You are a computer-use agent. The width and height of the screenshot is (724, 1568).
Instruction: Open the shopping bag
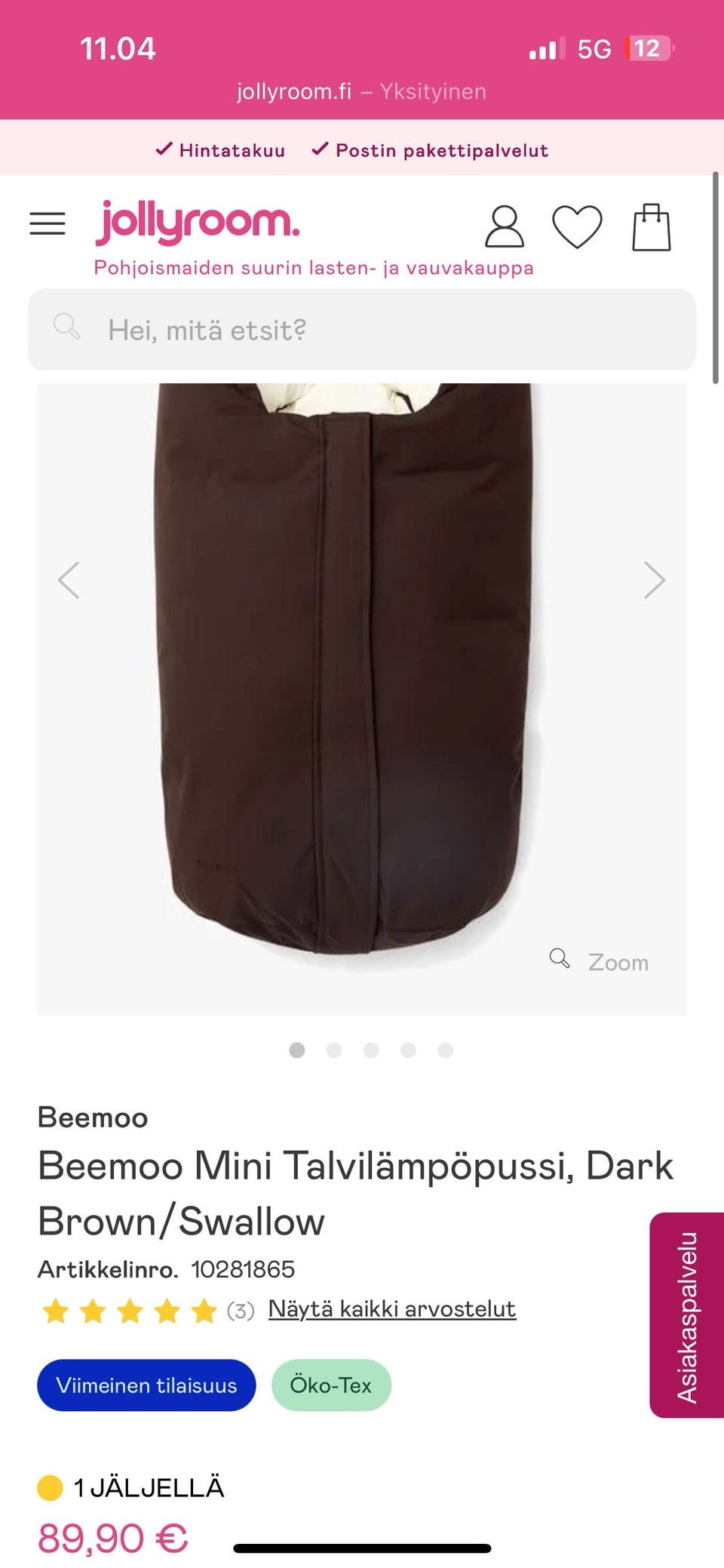[651, 226]
